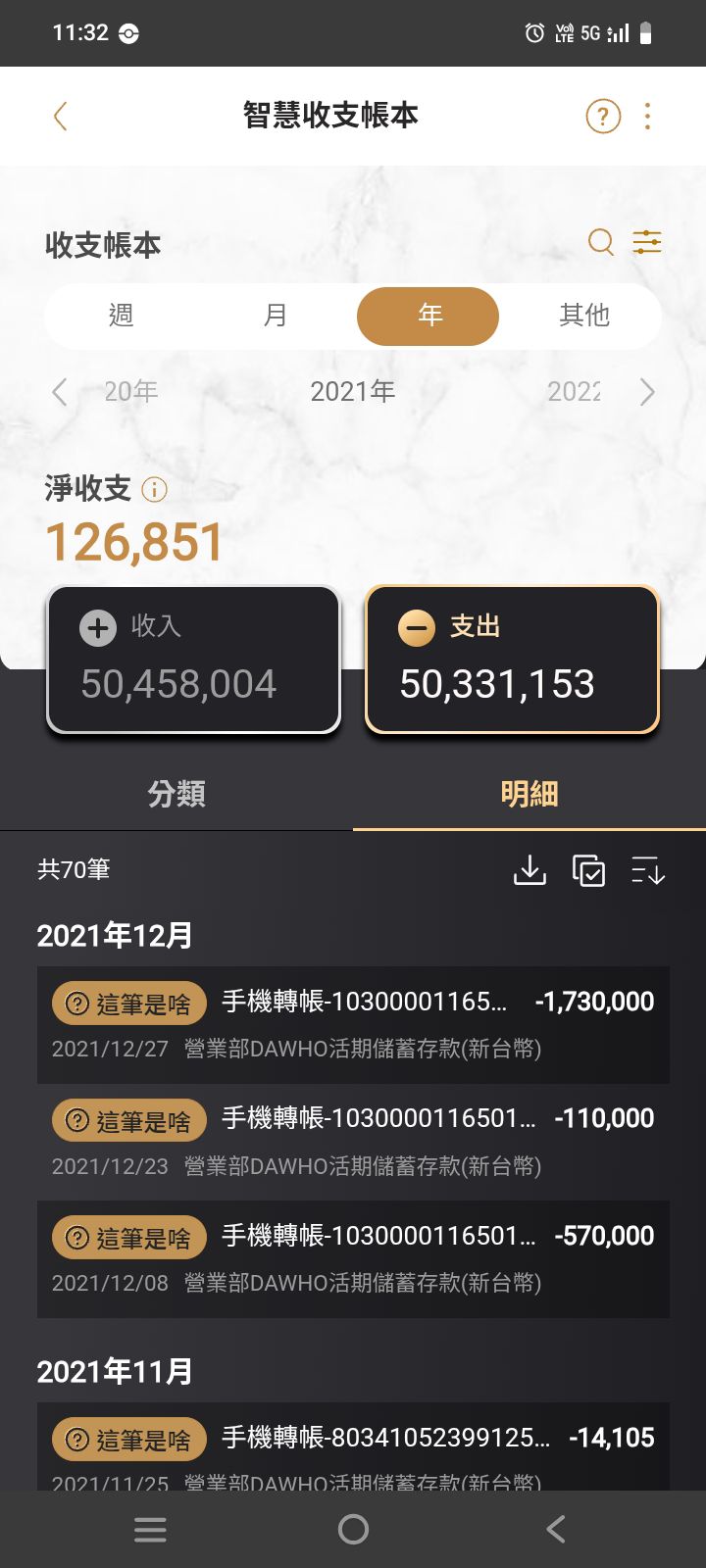Switch to the 分類 tab
This screenshot has width=706, height=1568.
(176, 794)
